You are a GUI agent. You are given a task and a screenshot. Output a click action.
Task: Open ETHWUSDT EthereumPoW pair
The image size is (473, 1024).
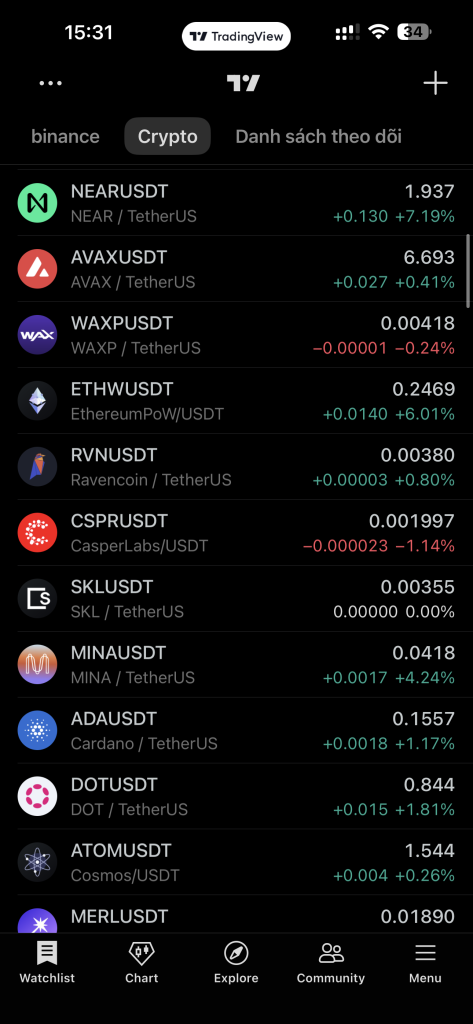pos(236,401)
